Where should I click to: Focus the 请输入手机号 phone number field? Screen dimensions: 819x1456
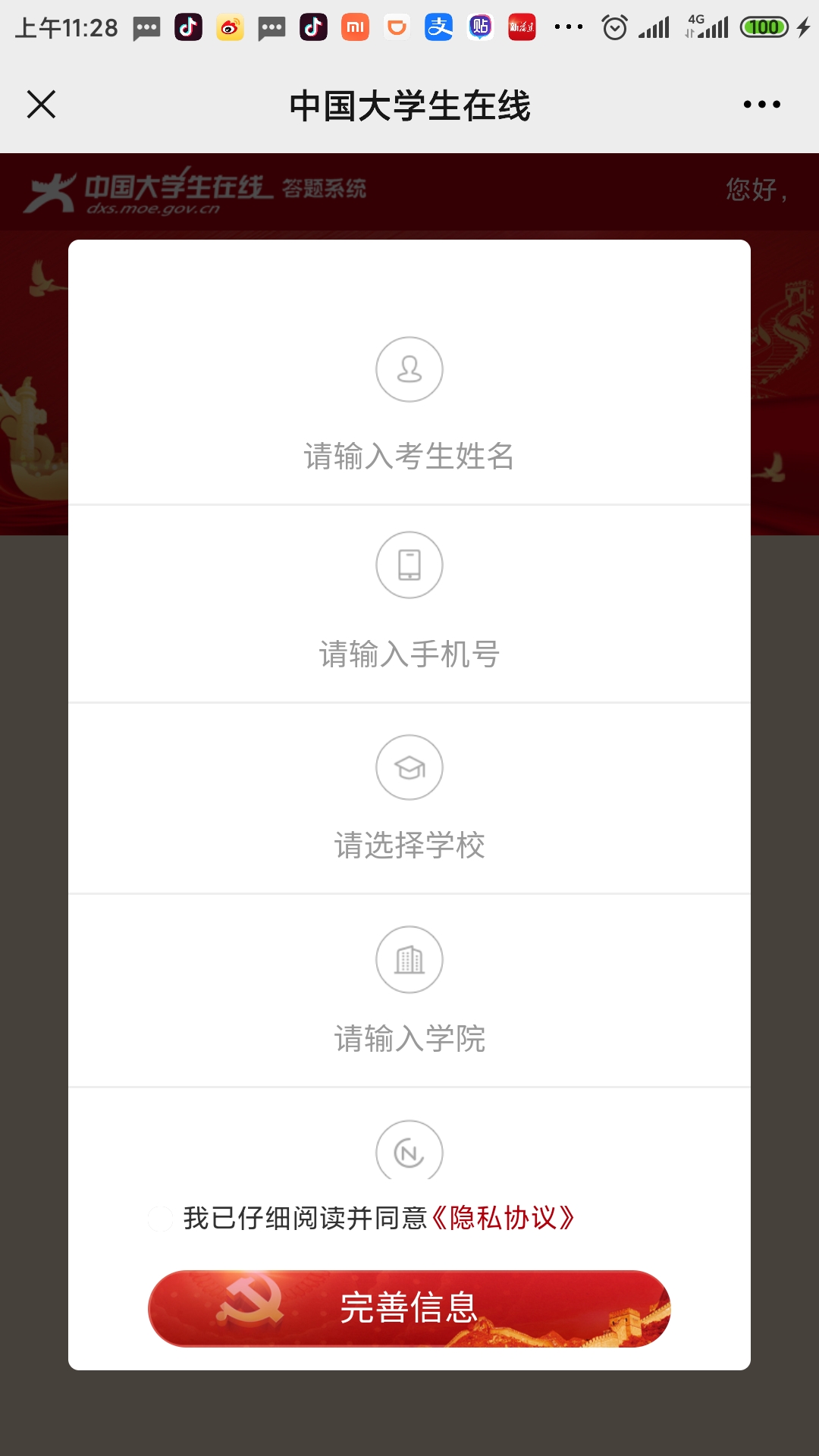click(409, 654)
